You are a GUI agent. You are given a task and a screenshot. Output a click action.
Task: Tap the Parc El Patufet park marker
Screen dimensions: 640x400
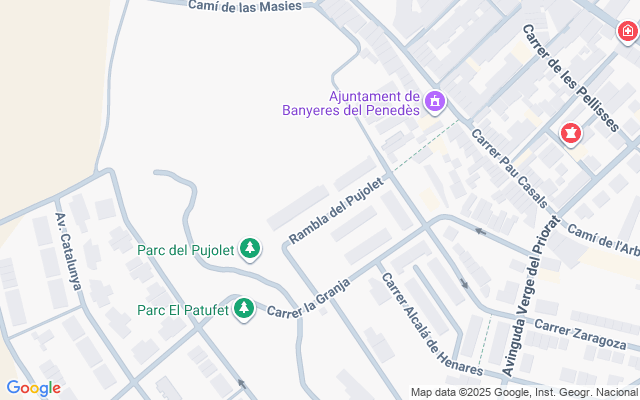pos(244,309)
